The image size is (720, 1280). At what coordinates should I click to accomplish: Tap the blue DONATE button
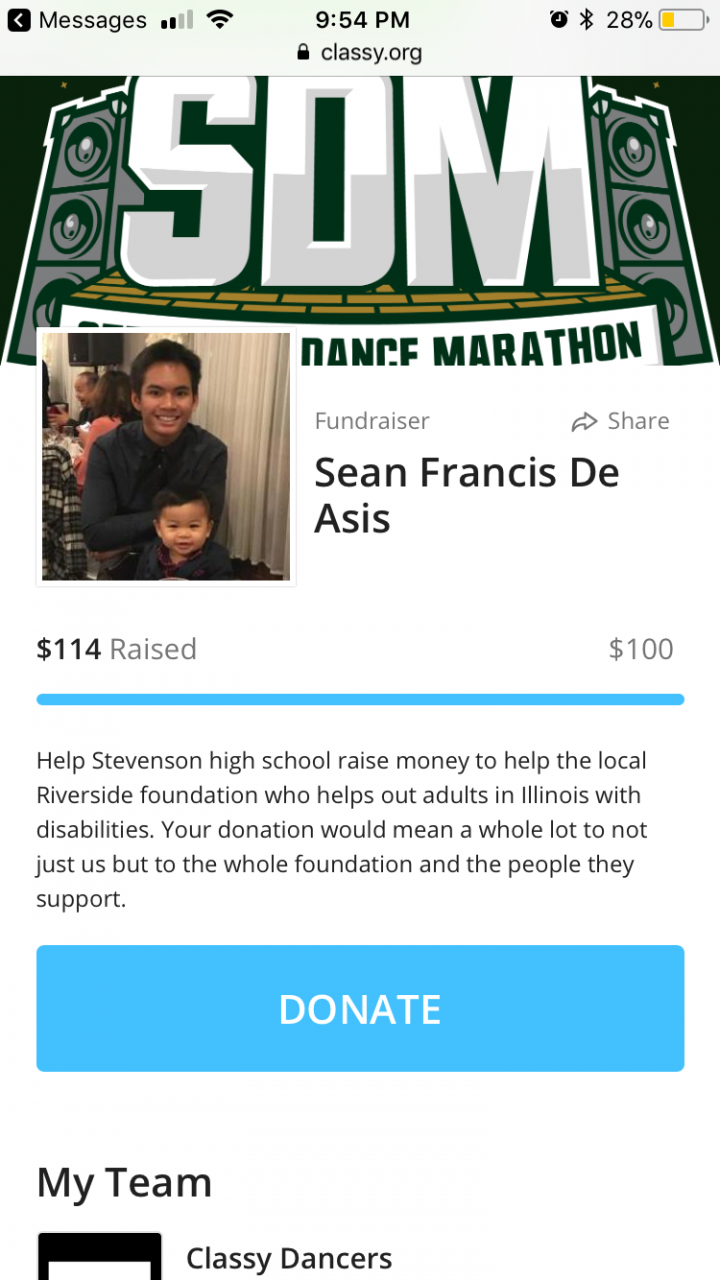click(x=360, y=1008)
